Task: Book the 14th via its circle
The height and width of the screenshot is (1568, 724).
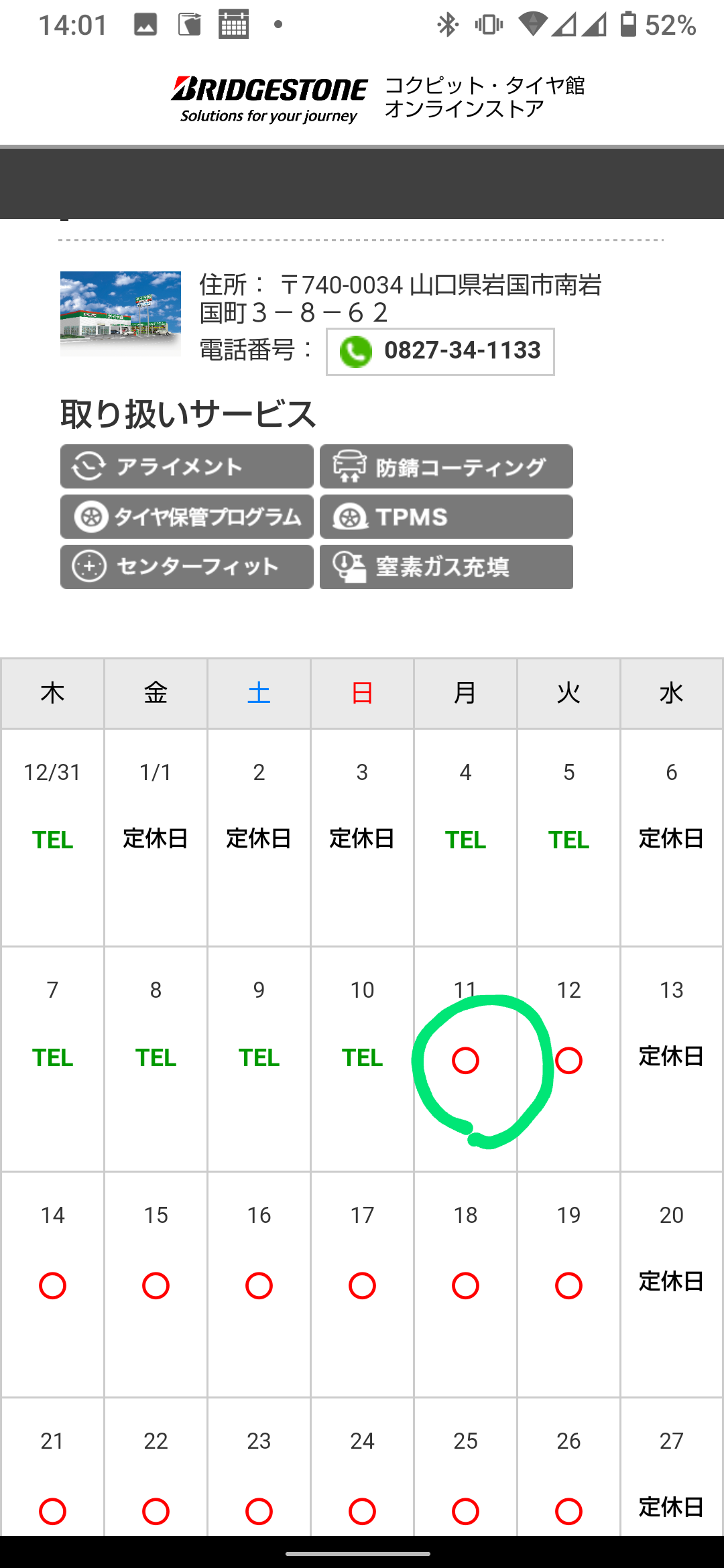Action: [x=52, y=1286]
